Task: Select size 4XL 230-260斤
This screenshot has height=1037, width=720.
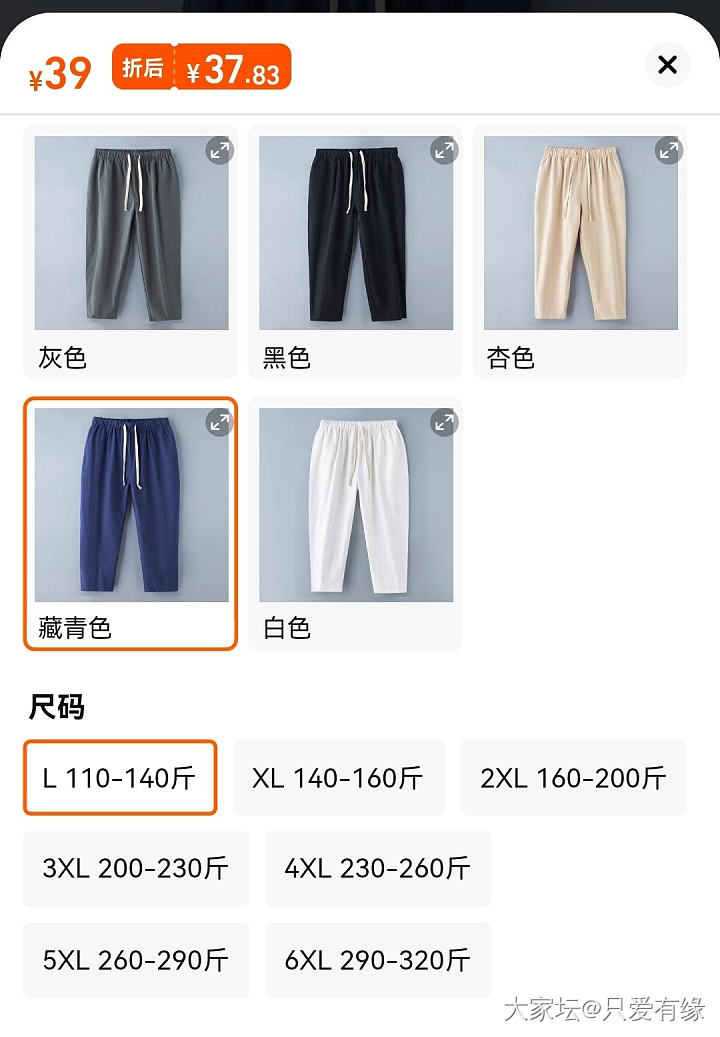Action: tap(378, 869)
